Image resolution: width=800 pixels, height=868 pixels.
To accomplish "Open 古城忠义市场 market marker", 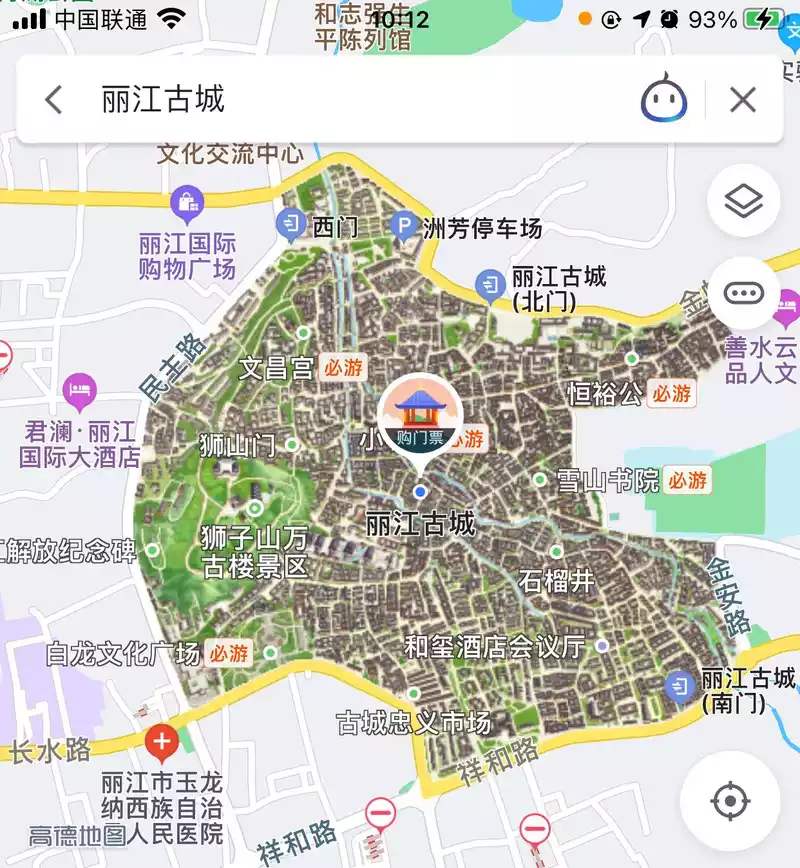I will pyautogui.click(x=413, y=694).
